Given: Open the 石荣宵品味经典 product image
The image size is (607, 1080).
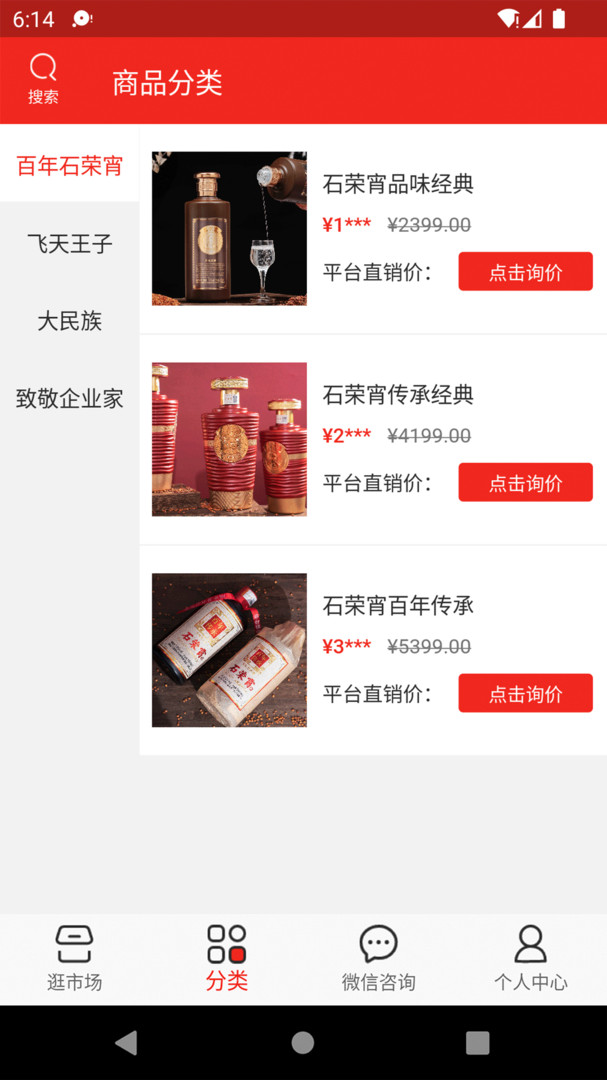Looking at the screenshot, I should click(x=229, y=229).
